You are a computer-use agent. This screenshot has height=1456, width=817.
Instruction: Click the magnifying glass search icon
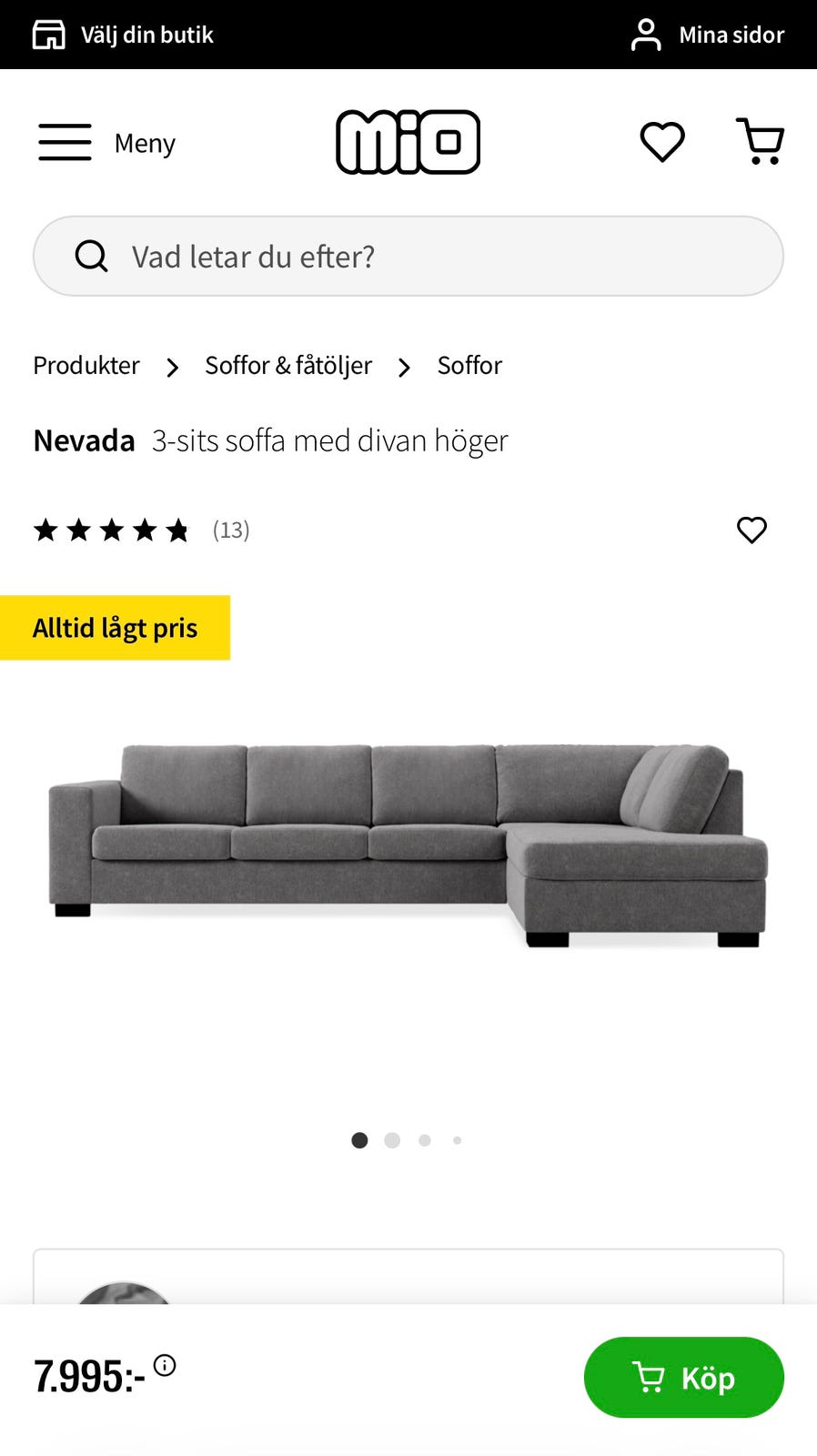pos(91,256)
